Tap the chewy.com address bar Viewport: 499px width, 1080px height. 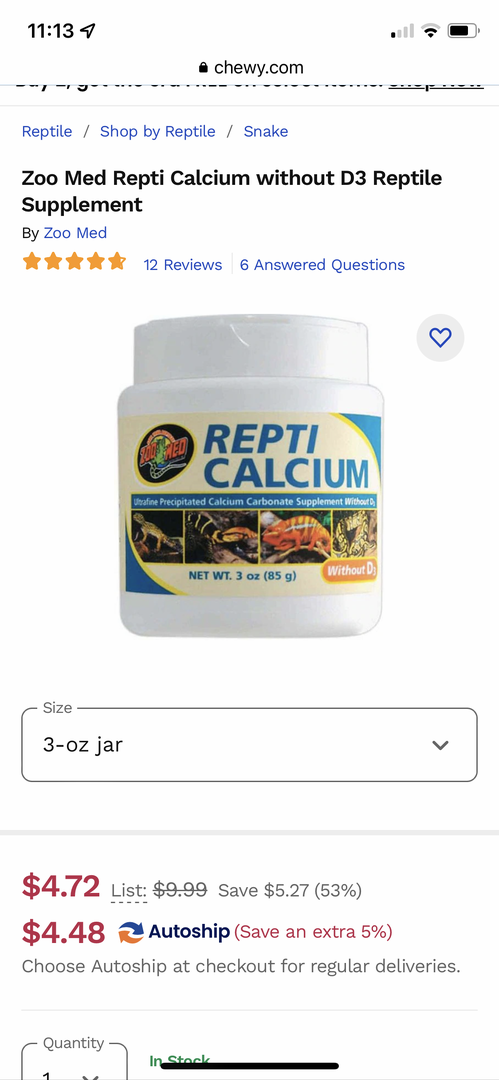[250, 68]
